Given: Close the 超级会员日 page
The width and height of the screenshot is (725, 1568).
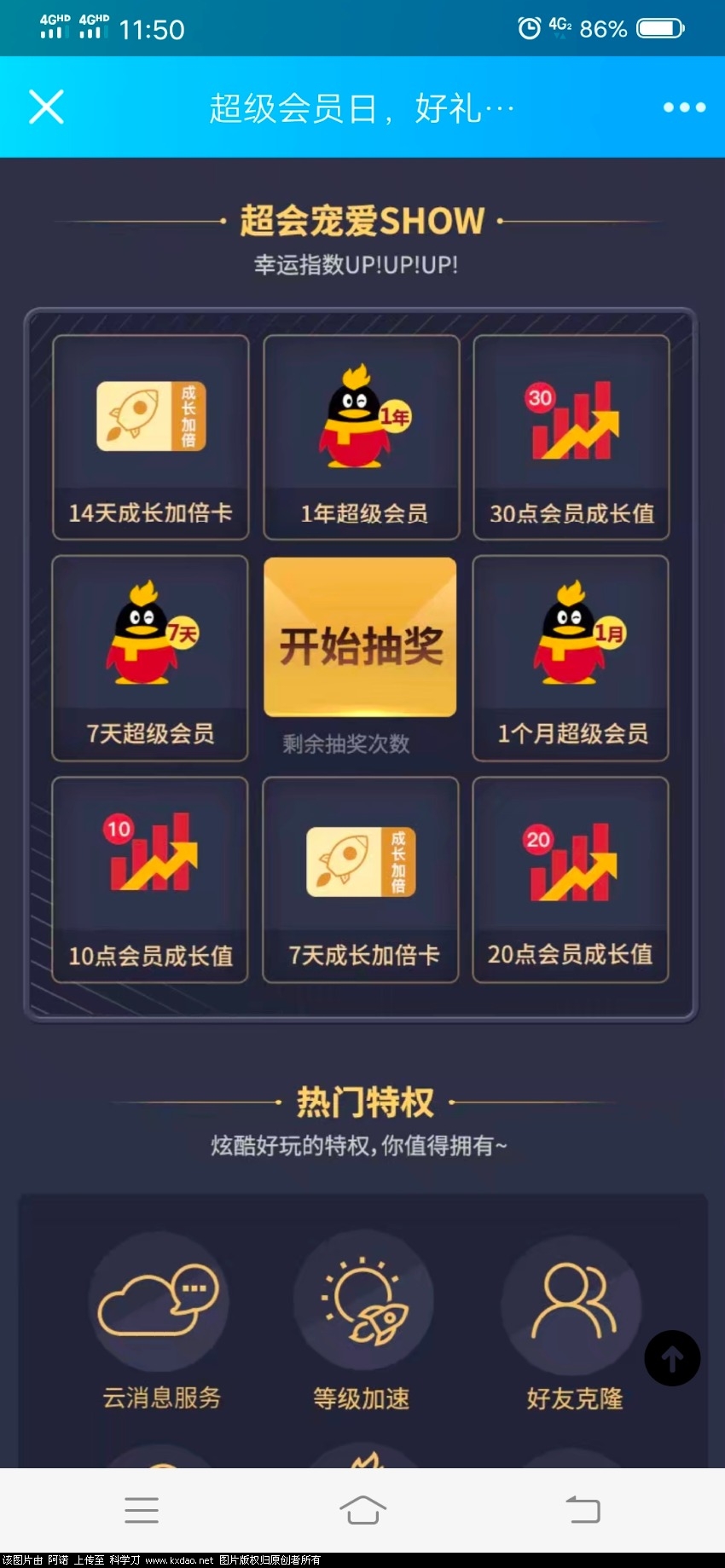Looking at the screenshot, I should coord(46,107).
